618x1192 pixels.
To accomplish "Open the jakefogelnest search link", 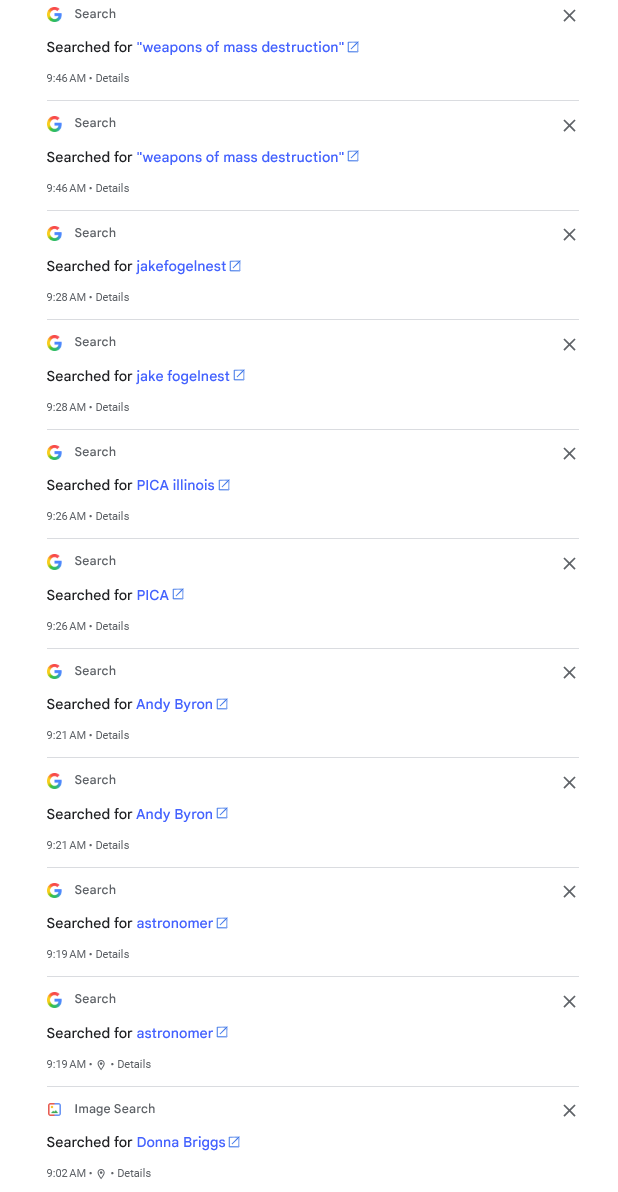I will coord(181,267).
